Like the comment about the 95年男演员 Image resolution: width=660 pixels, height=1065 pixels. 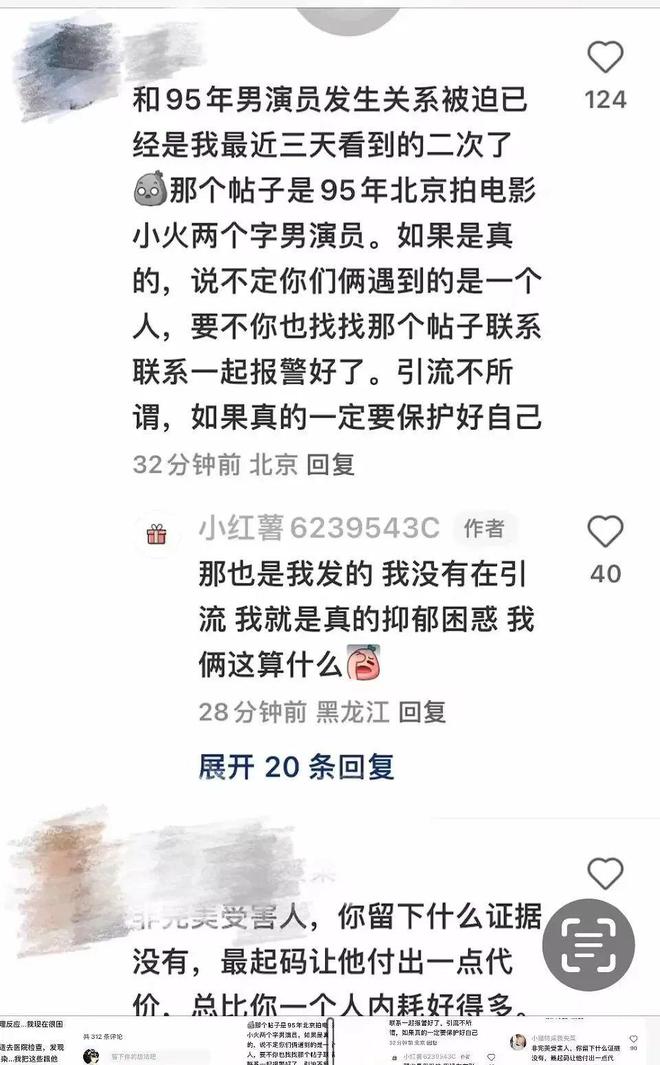605,58
